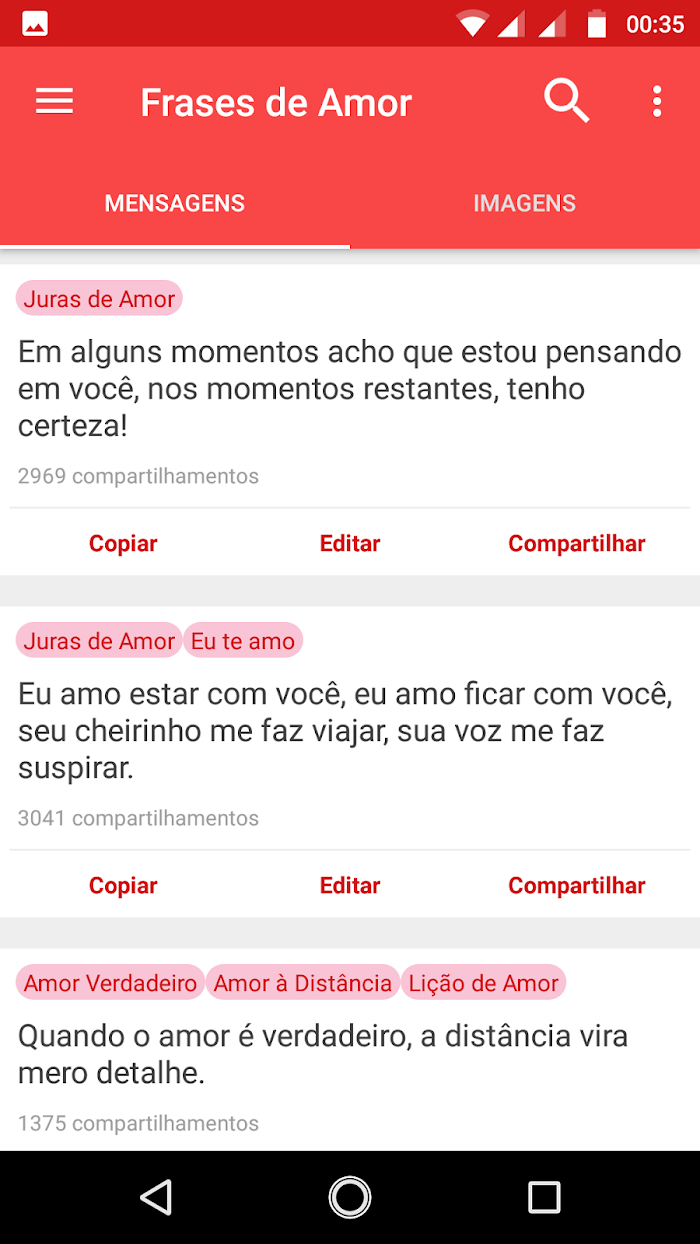Compartilhar the 'pensando em você' message
This screenshot has width=700, height=1244.
tap(577, 543)
